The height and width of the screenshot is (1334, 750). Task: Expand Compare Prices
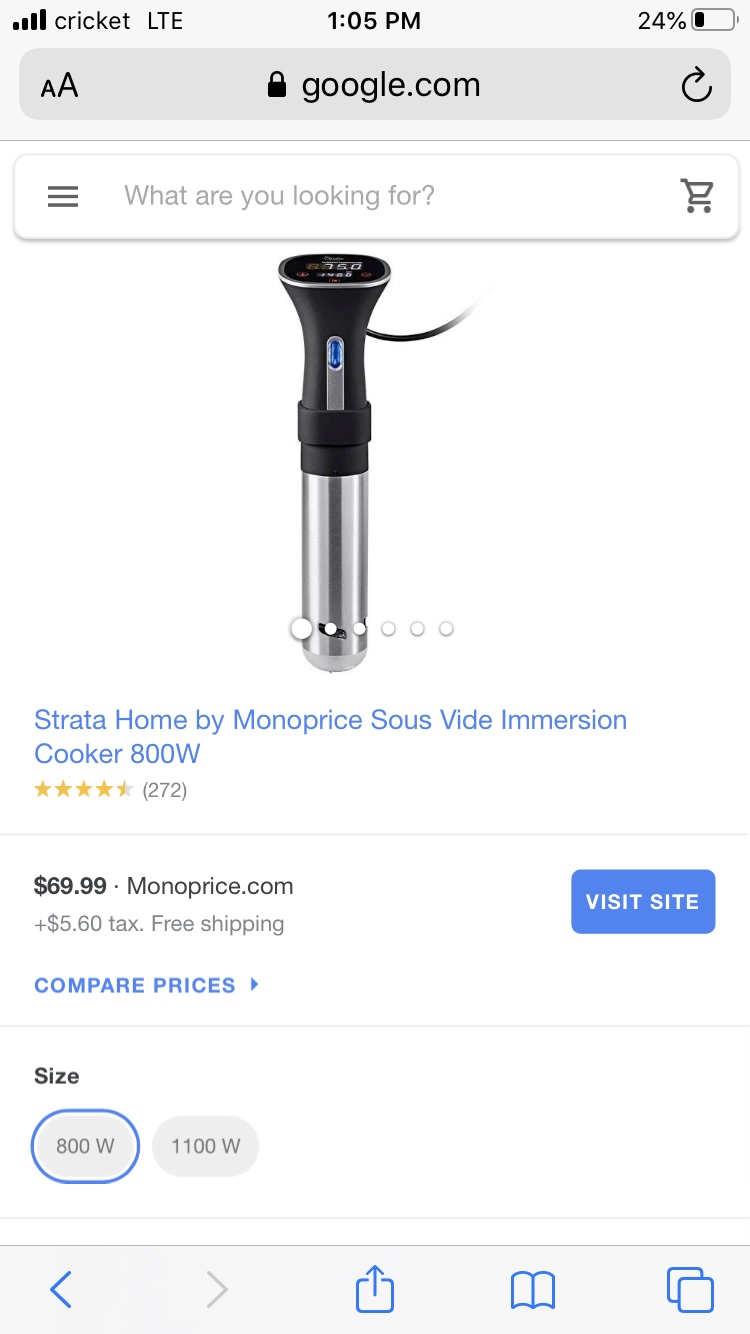pyautogui.click(x=146, y=985)
